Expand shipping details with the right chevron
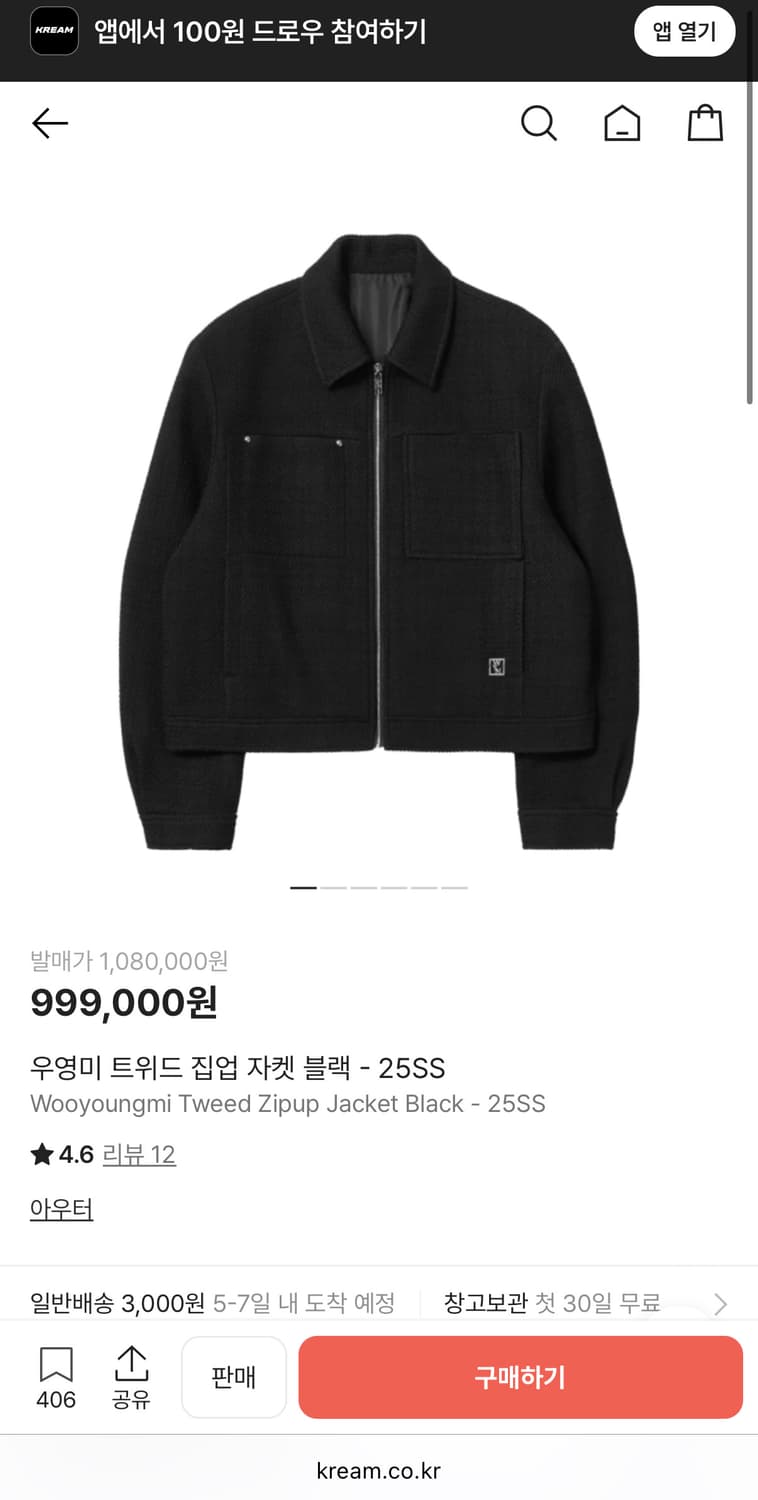758x1500 pixels. 722,1304
